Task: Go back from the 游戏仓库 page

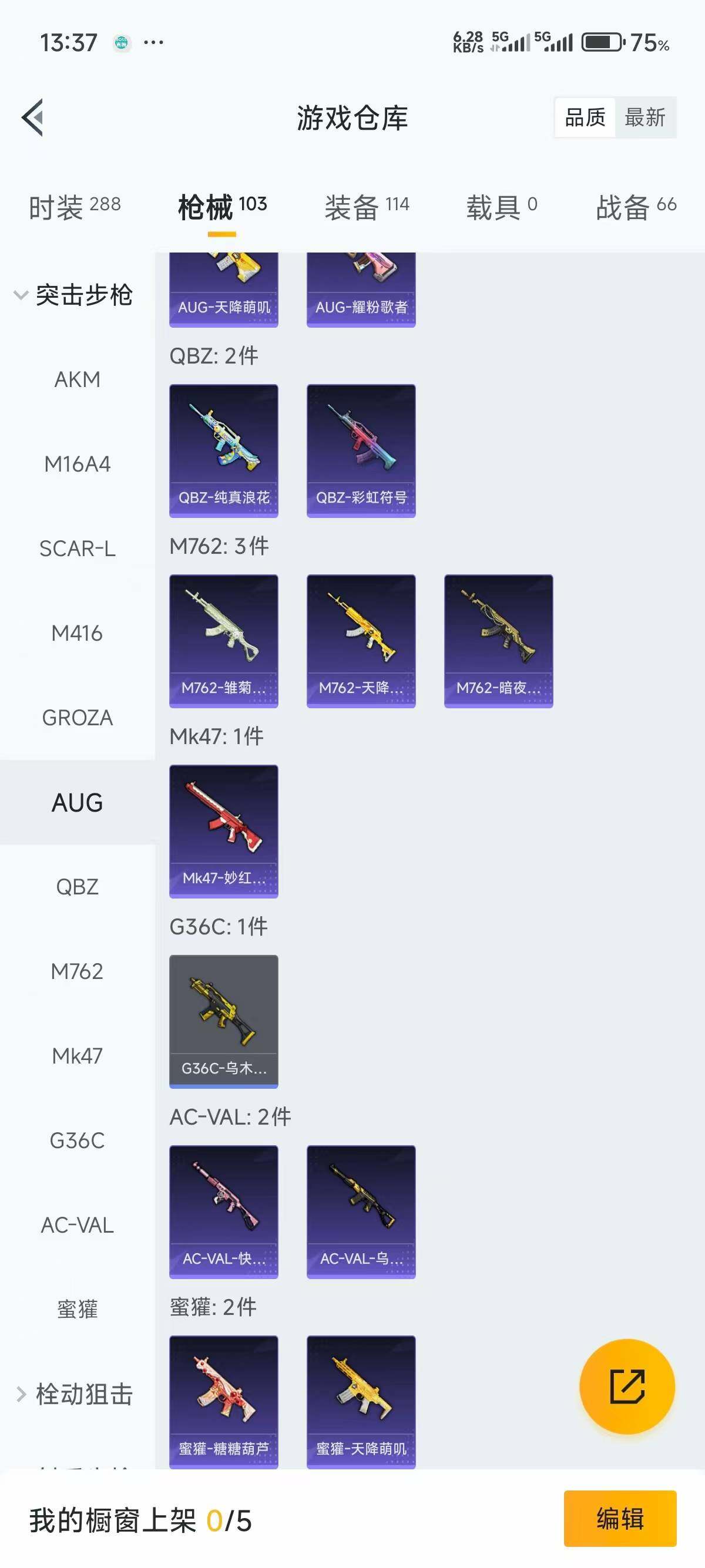Action: (33, 117)
